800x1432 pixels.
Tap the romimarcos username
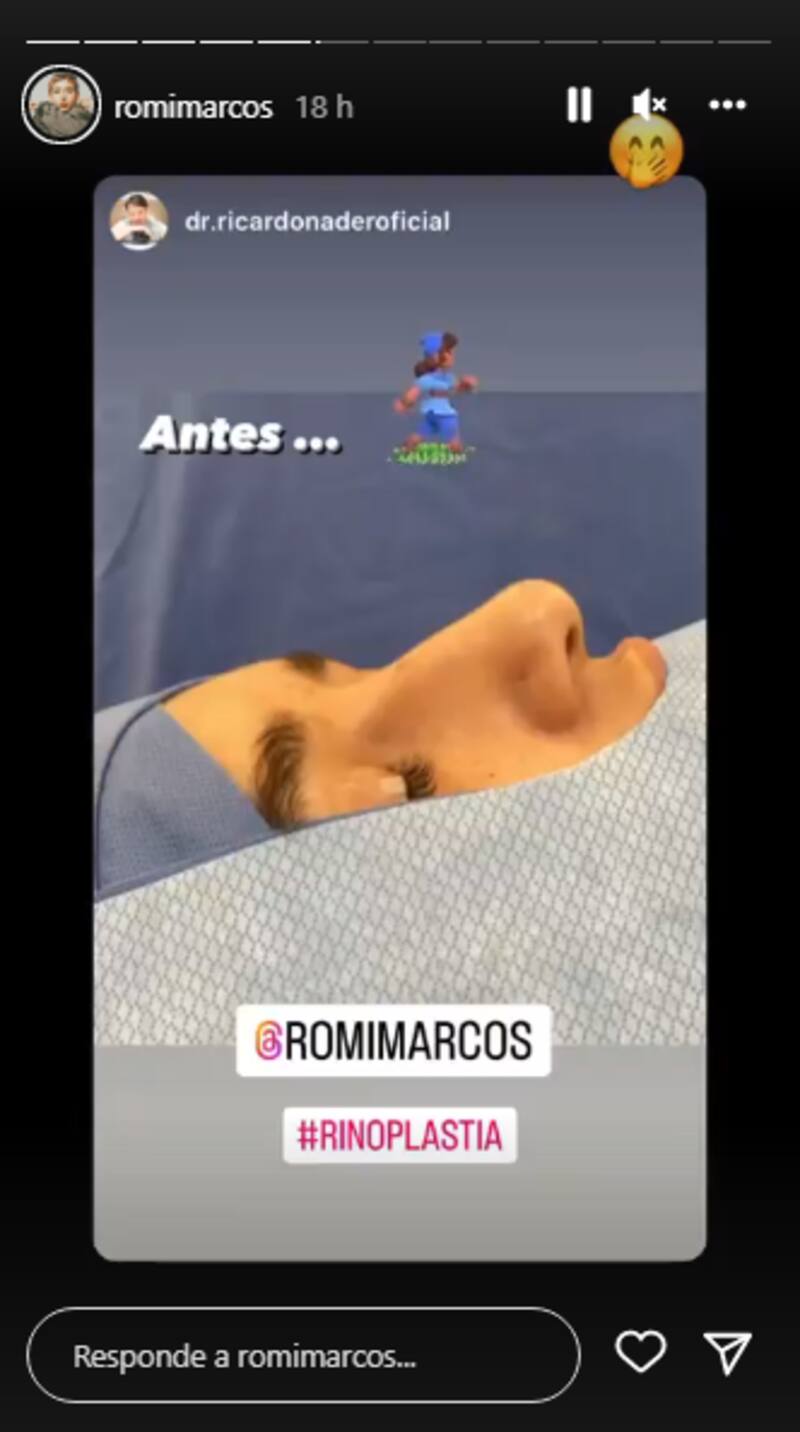[193, 107]
